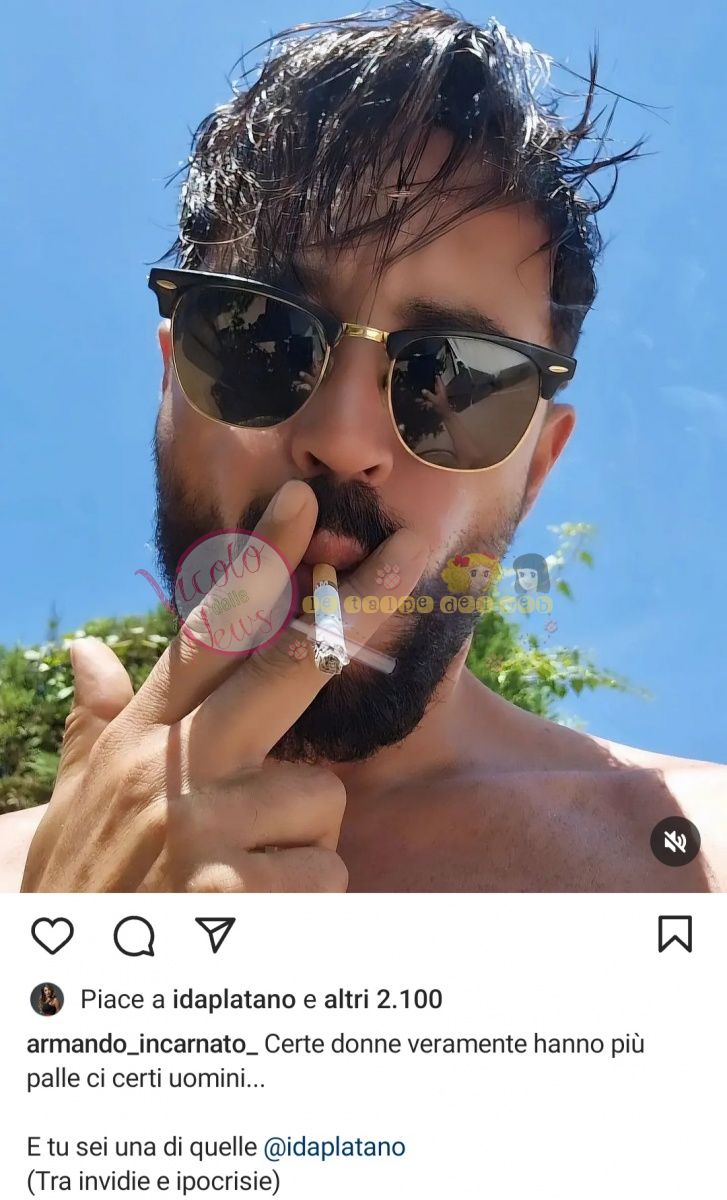Open the @idaplatano mention in the caption
The width and height of the screenshot is (727, 1200).
[334, 1146]
